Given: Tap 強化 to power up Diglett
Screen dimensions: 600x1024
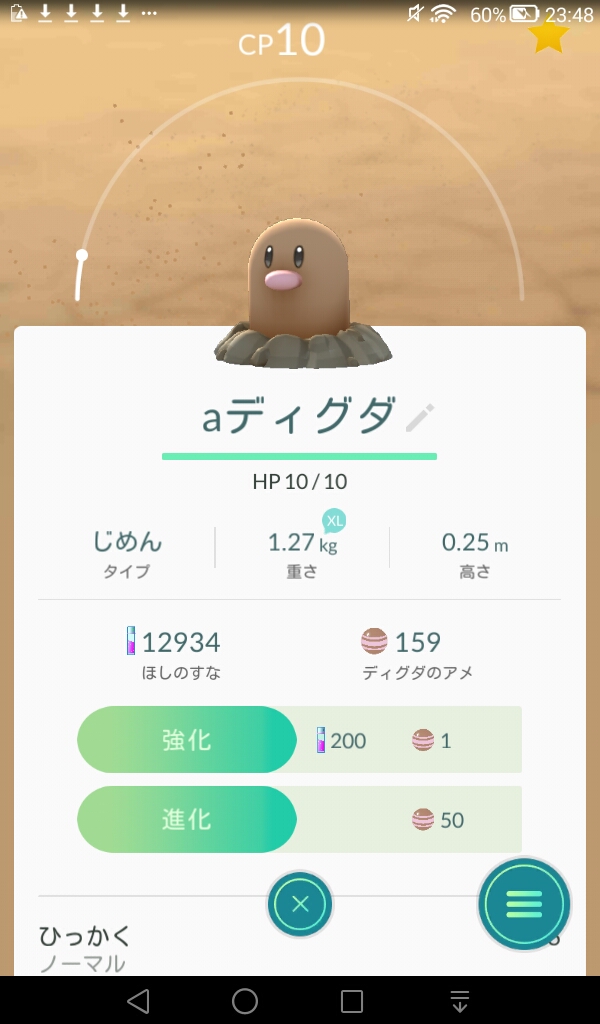Looking at the screenshot, I should 187,740.
